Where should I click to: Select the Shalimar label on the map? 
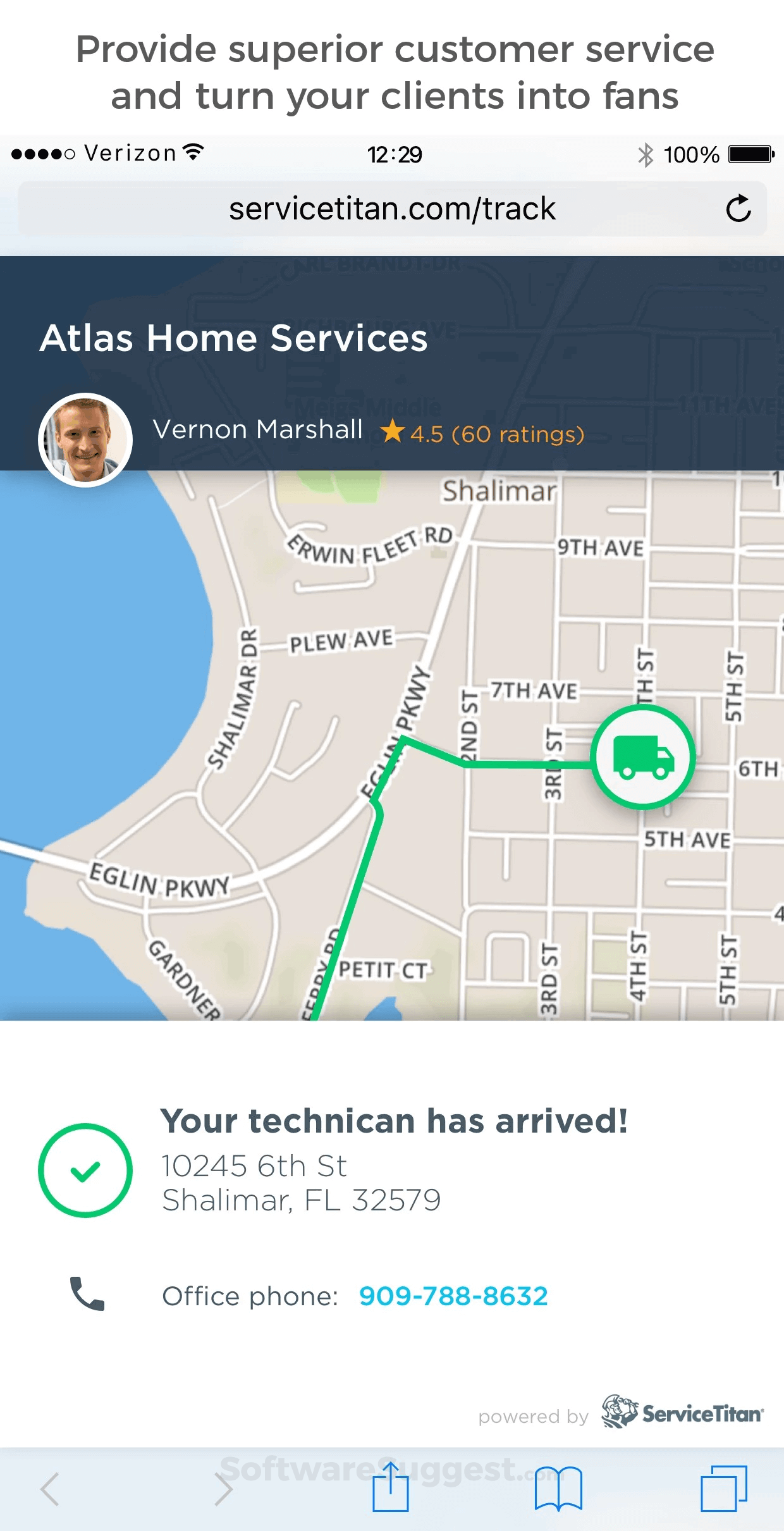point(500,489)
